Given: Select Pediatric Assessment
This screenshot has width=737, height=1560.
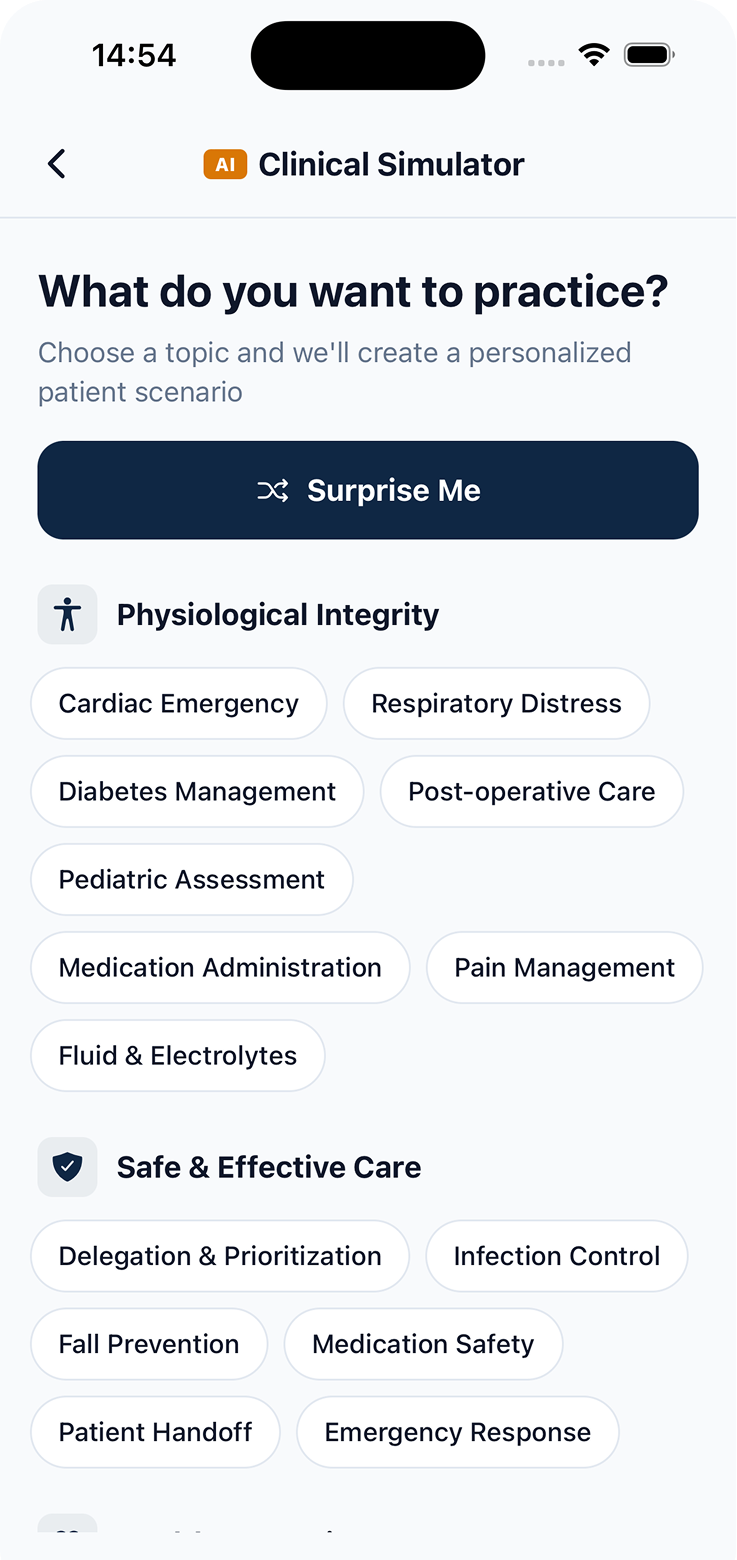Looking at the screenshot, I should pos(191,879).
